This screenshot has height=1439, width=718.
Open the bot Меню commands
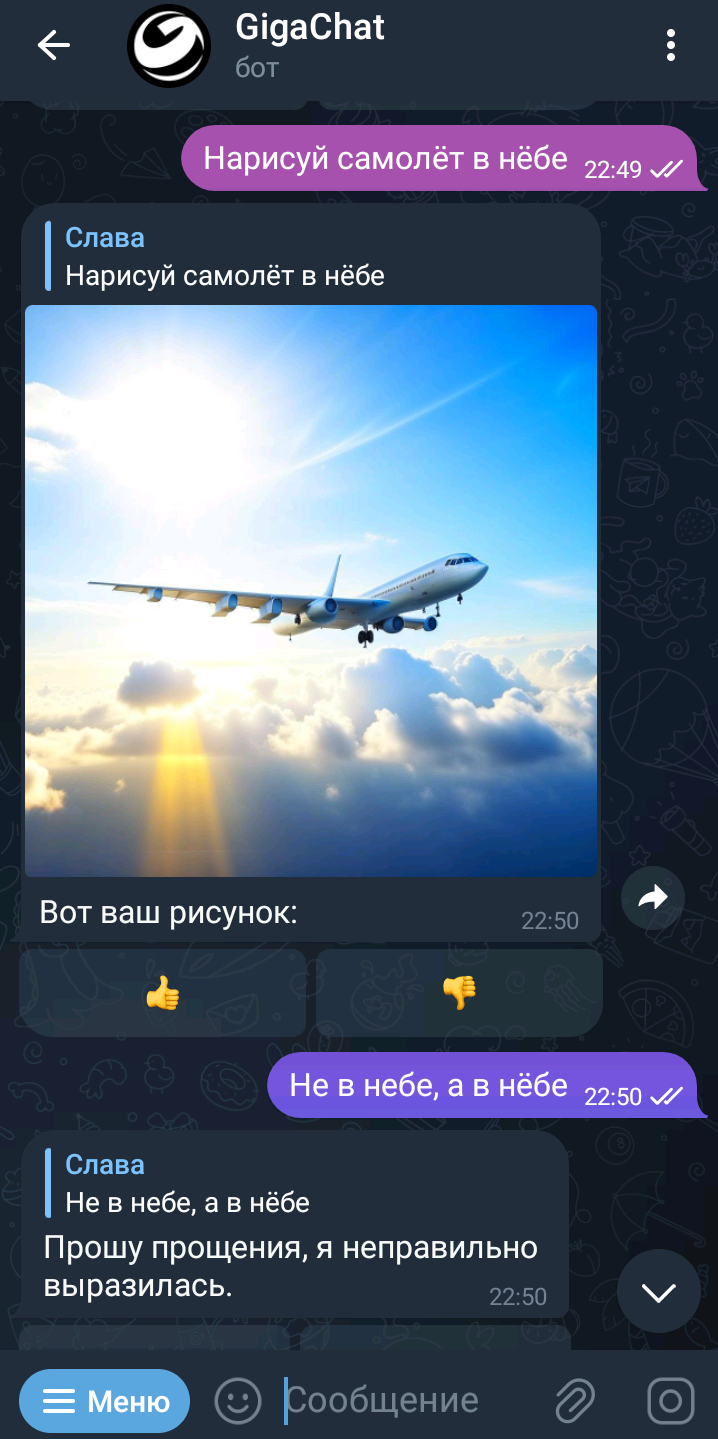[104, 1401]
